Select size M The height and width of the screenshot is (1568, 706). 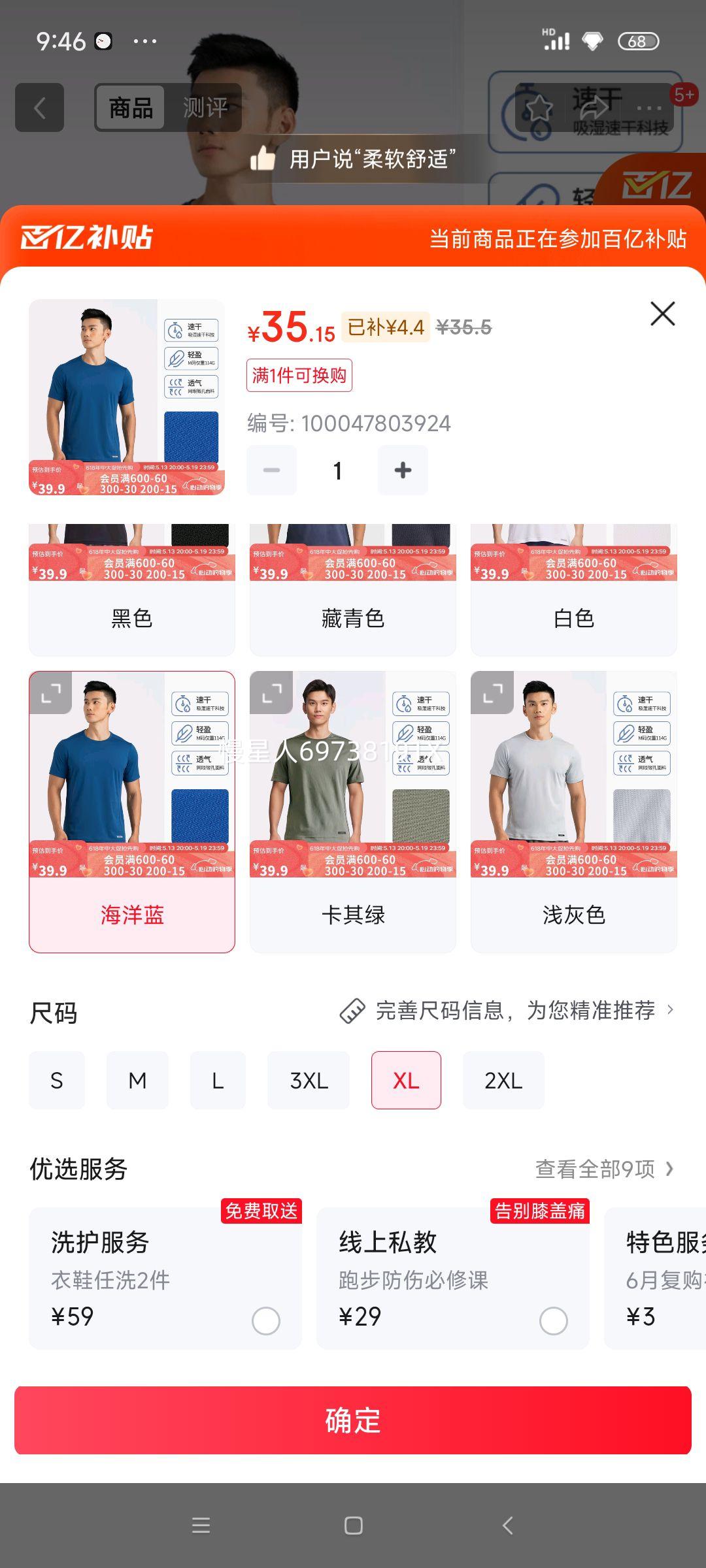click(137, 1081)
